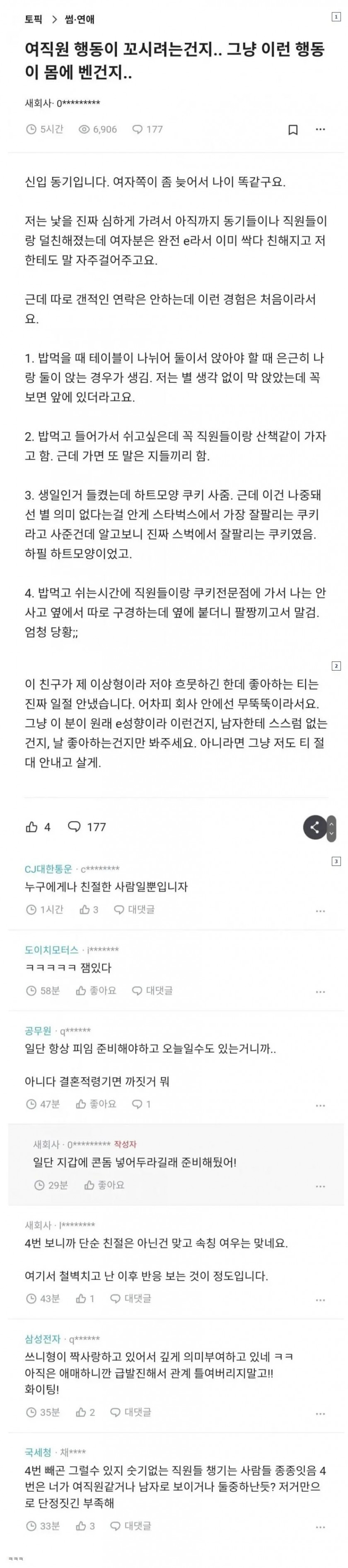The width and height of the screenshot is (348, 1568).
Task: Like the 국세청 comment
Action: coord(85,1525)
